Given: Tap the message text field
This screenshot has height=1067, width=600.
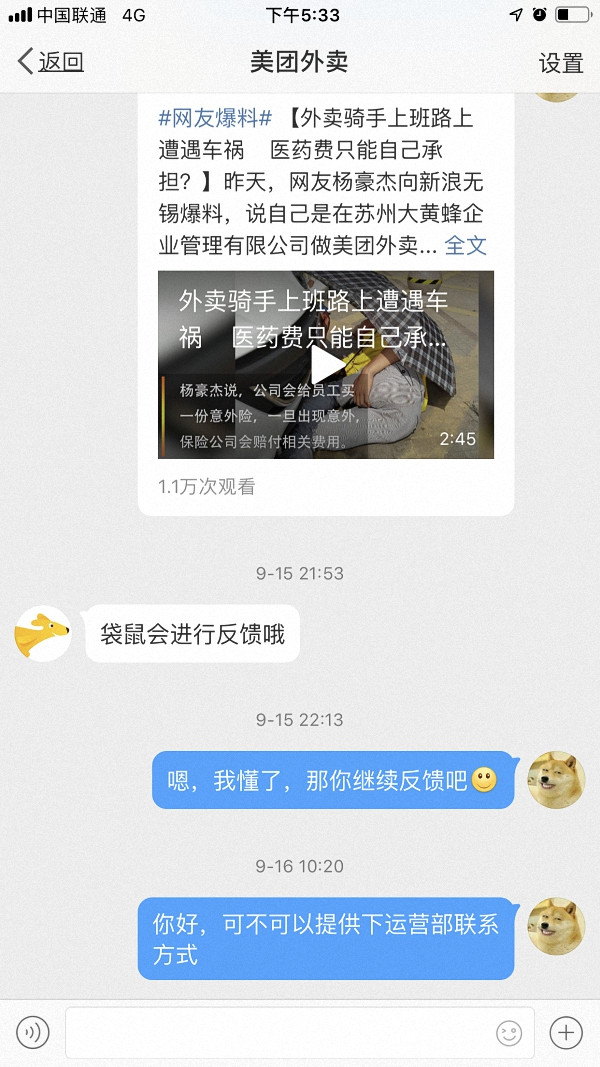Looking at the screenshot, I should click(x=280, y=1032).
